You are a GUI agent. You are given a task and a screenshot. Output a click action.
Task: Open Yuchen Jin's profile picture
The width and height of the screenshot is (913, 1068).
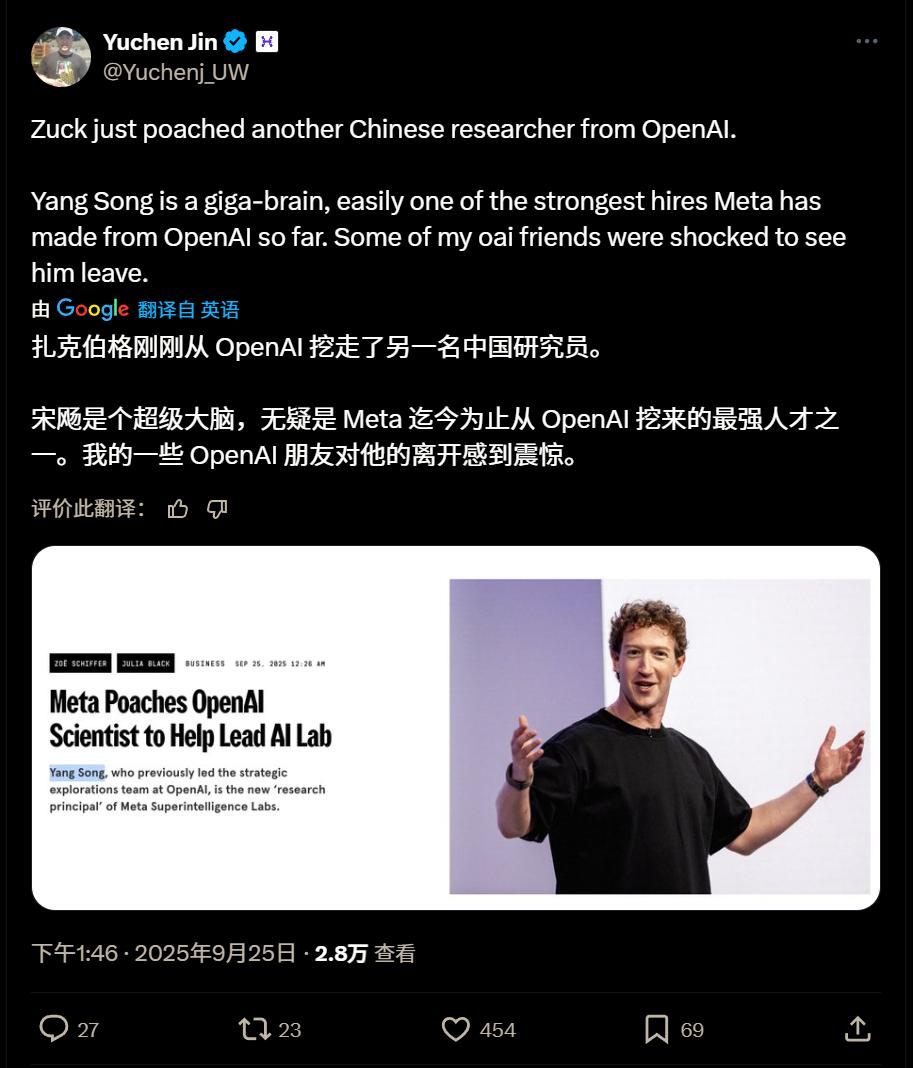[61, 57]
